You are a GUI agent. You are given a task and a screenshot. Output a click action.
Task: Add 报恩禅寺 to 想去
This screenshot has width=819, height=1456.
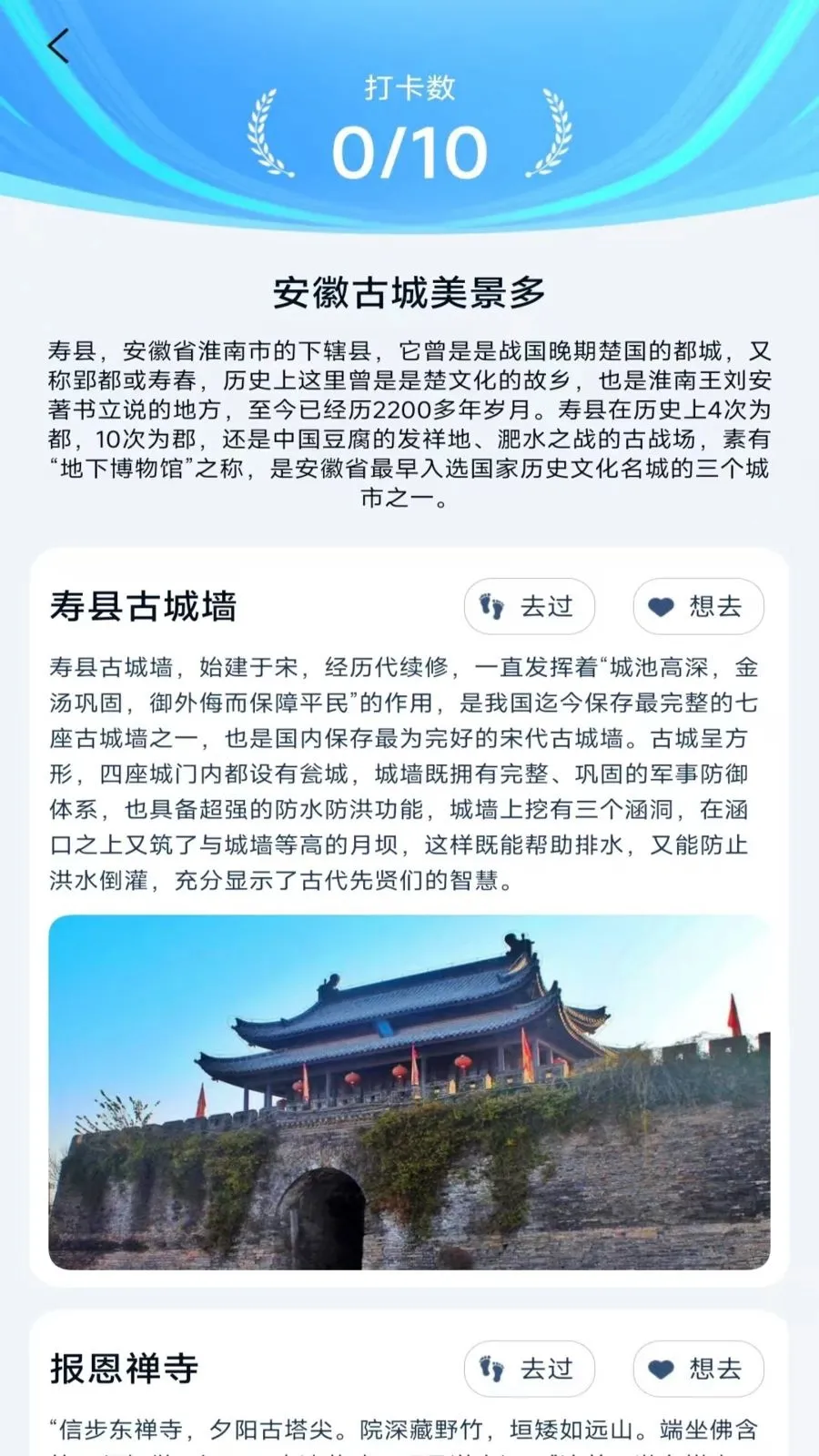coord(698,1369)
